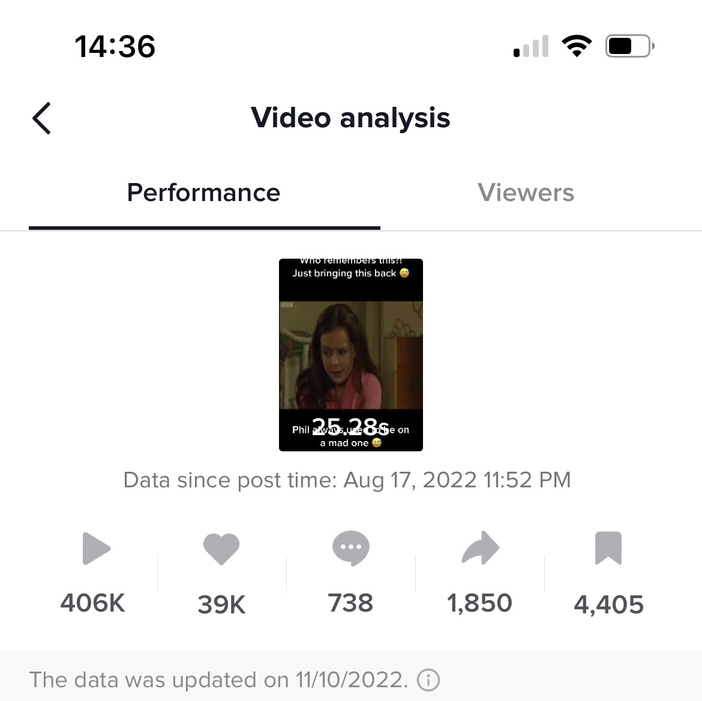Switch to the Viewers tab

526,193
